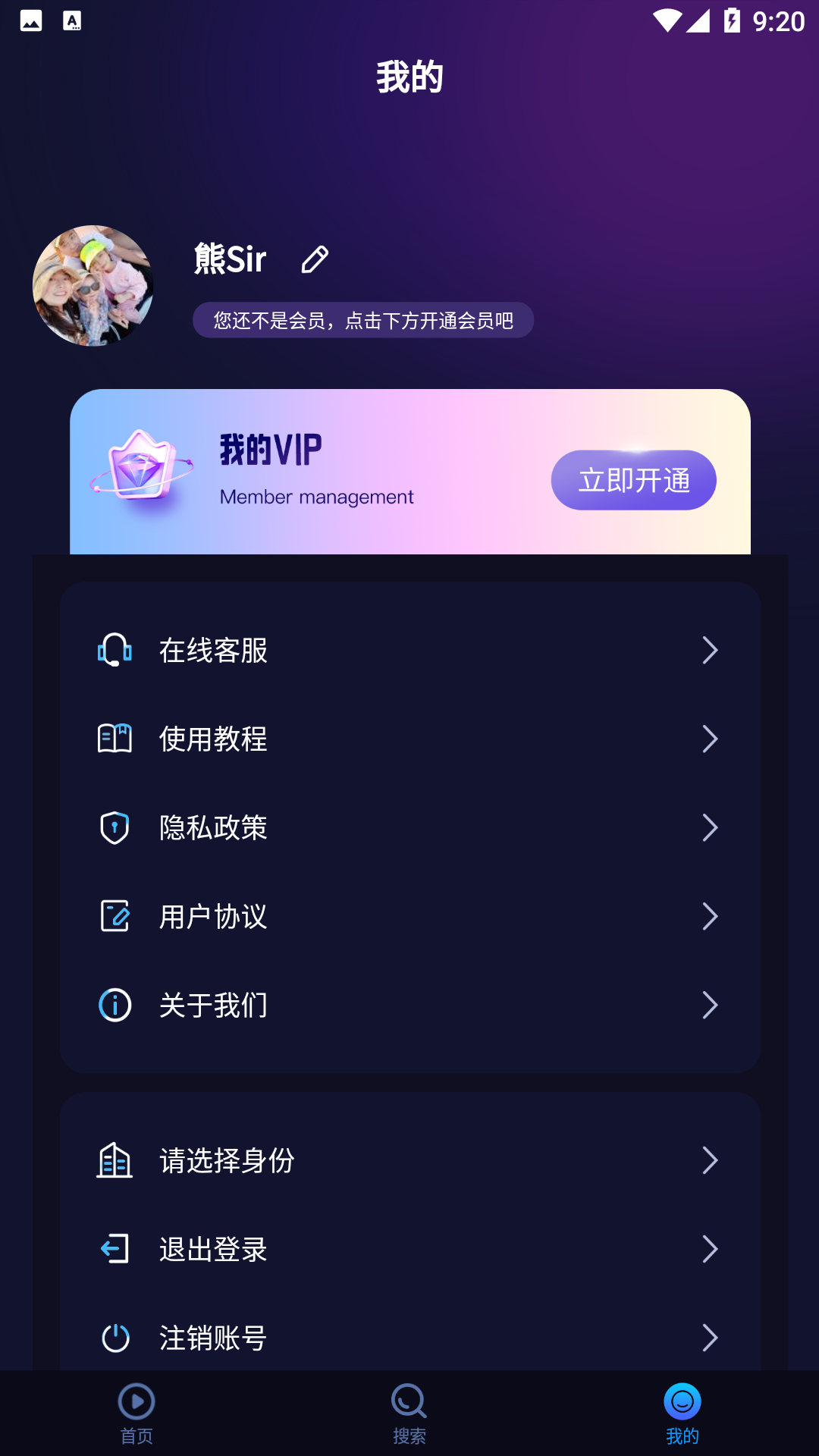Viewport: 819px width, 1456px height.
Task: Choose 退出登录 to log out
Action: [x=409, y=1249]
